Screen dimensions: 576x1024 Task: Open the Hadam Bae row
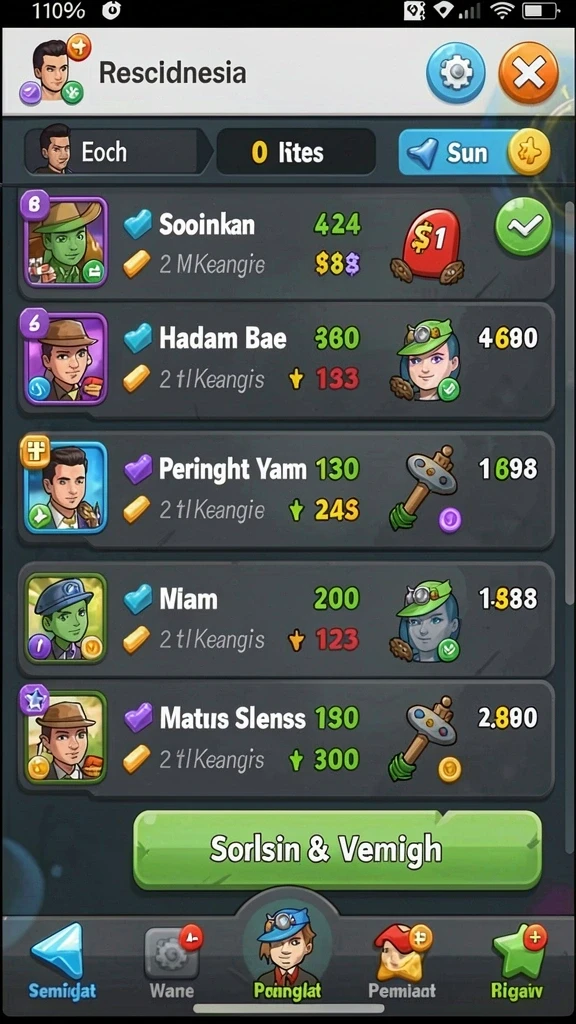286,358
